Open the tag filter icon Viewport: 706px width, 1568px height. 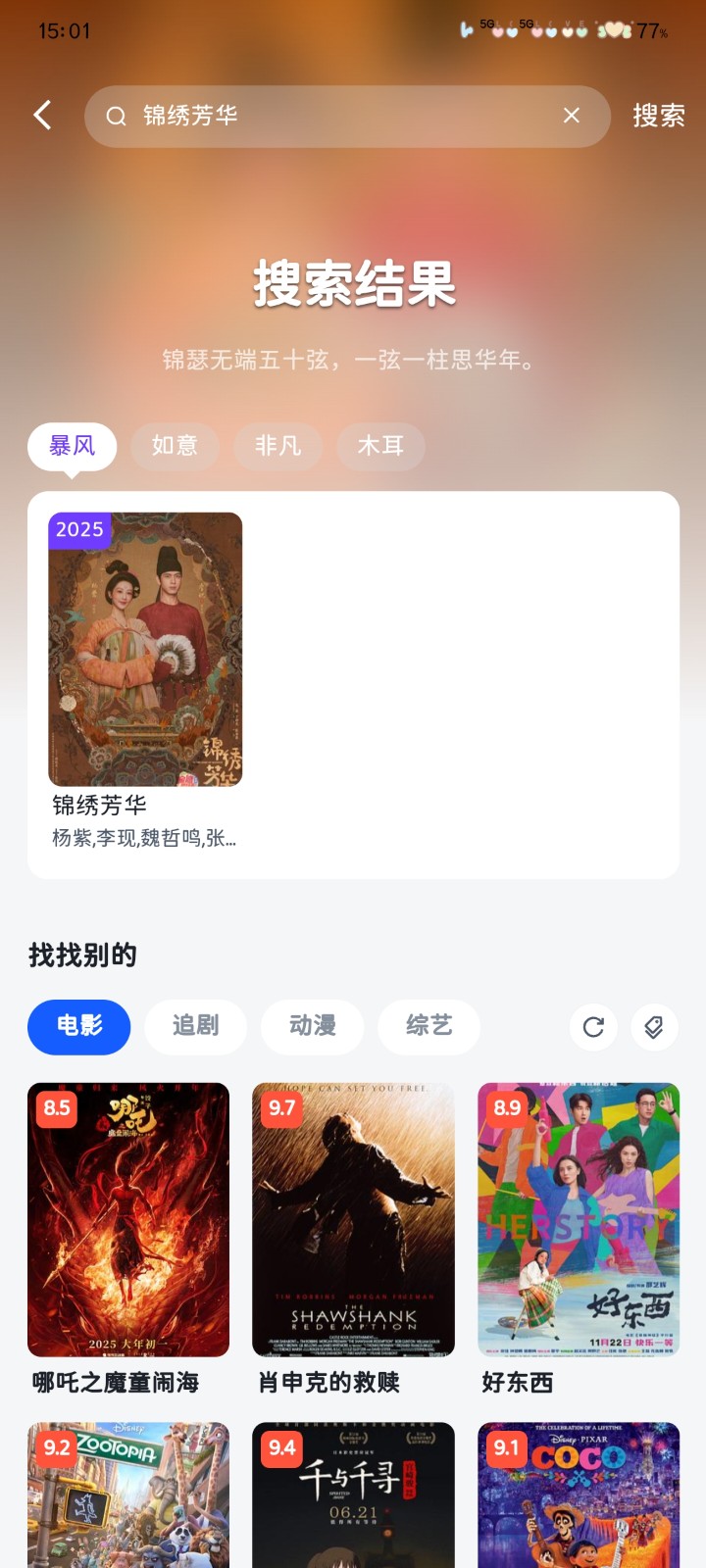[x=653, y=1027]
